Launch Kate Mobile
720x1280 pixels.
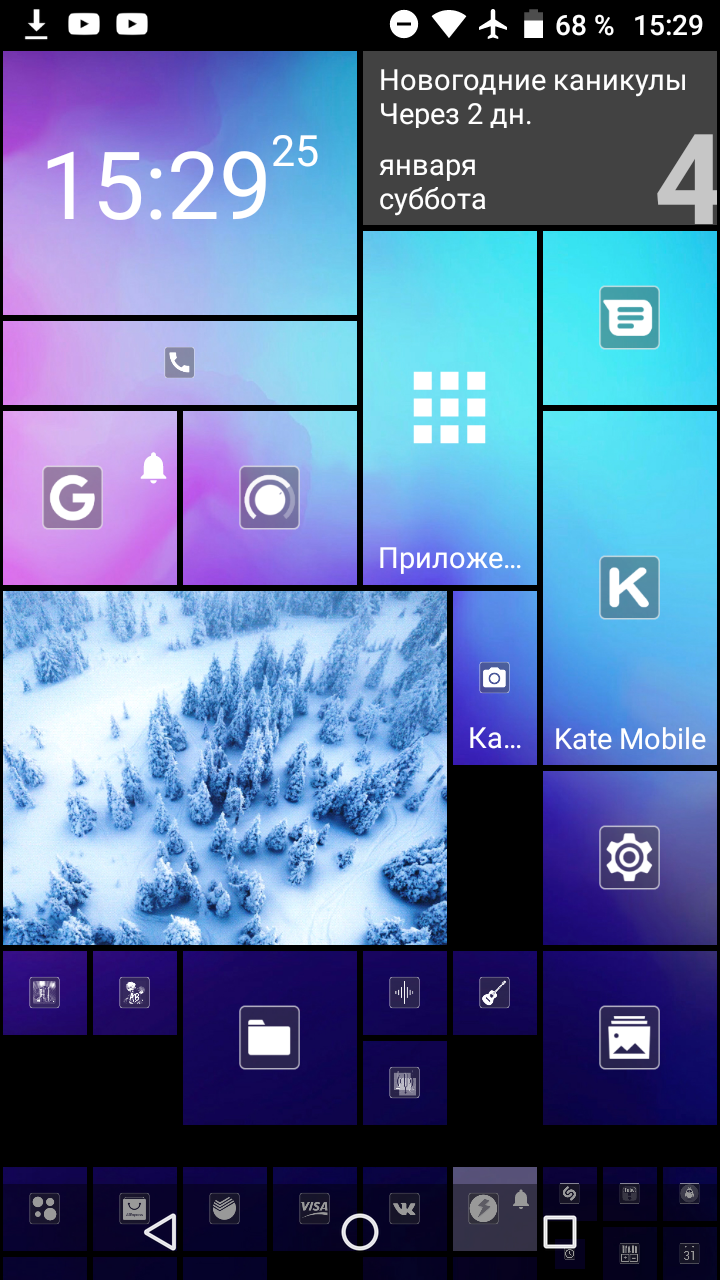click(630, 588)
